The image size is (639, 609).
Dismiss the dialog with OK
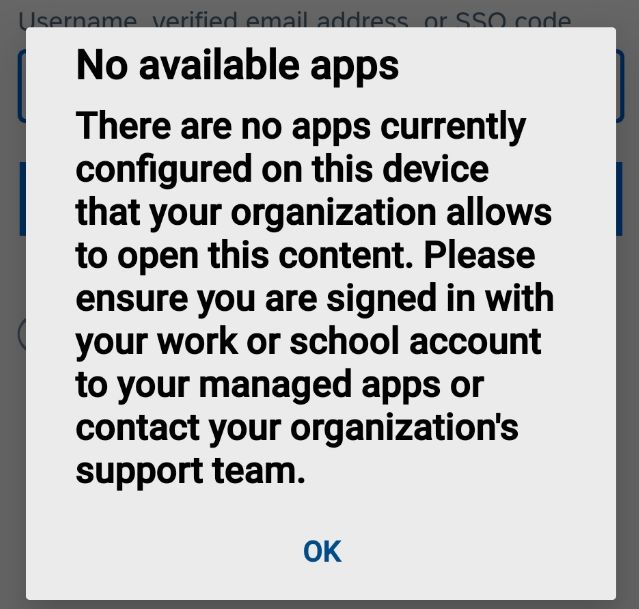(322, 551)
